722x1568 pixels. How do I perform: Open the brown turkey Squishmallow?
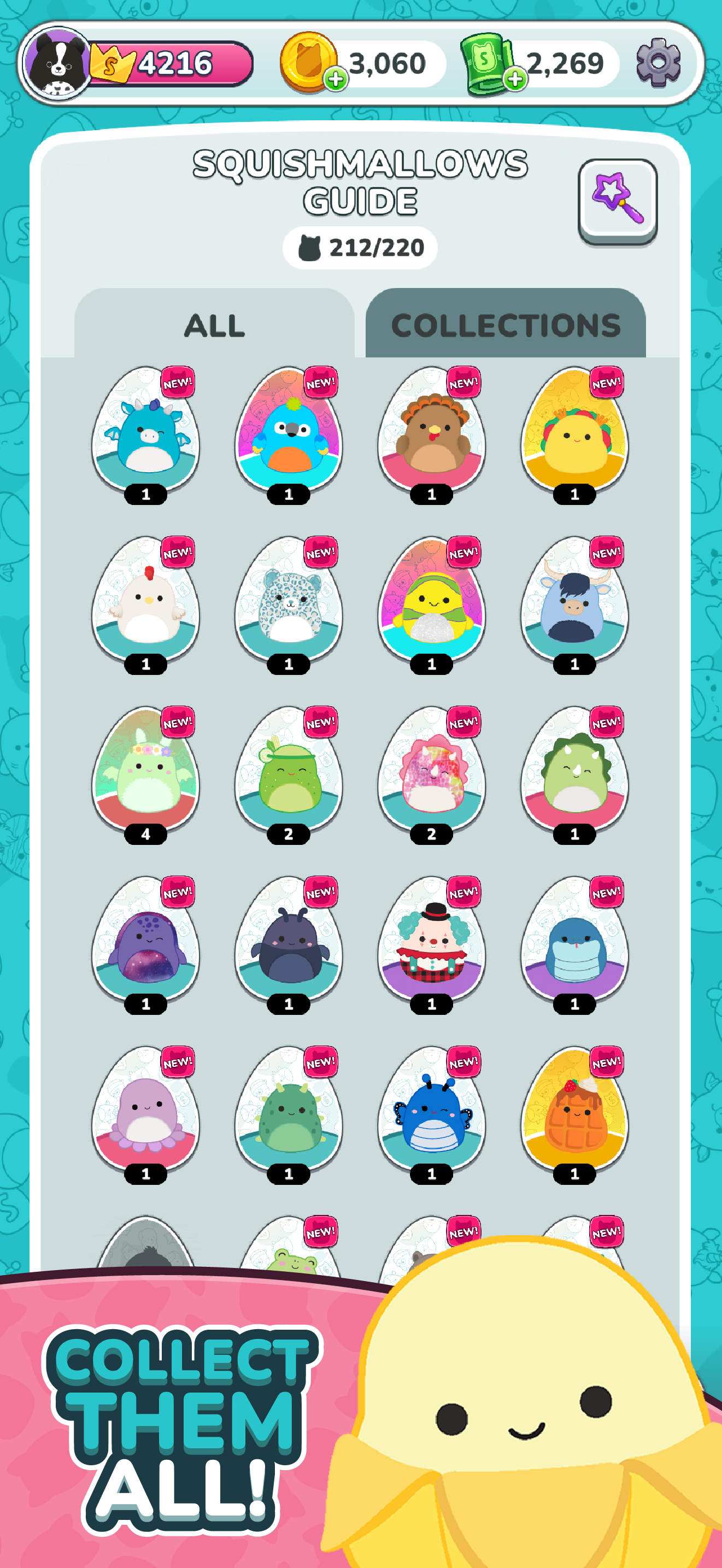[x=432, y=432]
